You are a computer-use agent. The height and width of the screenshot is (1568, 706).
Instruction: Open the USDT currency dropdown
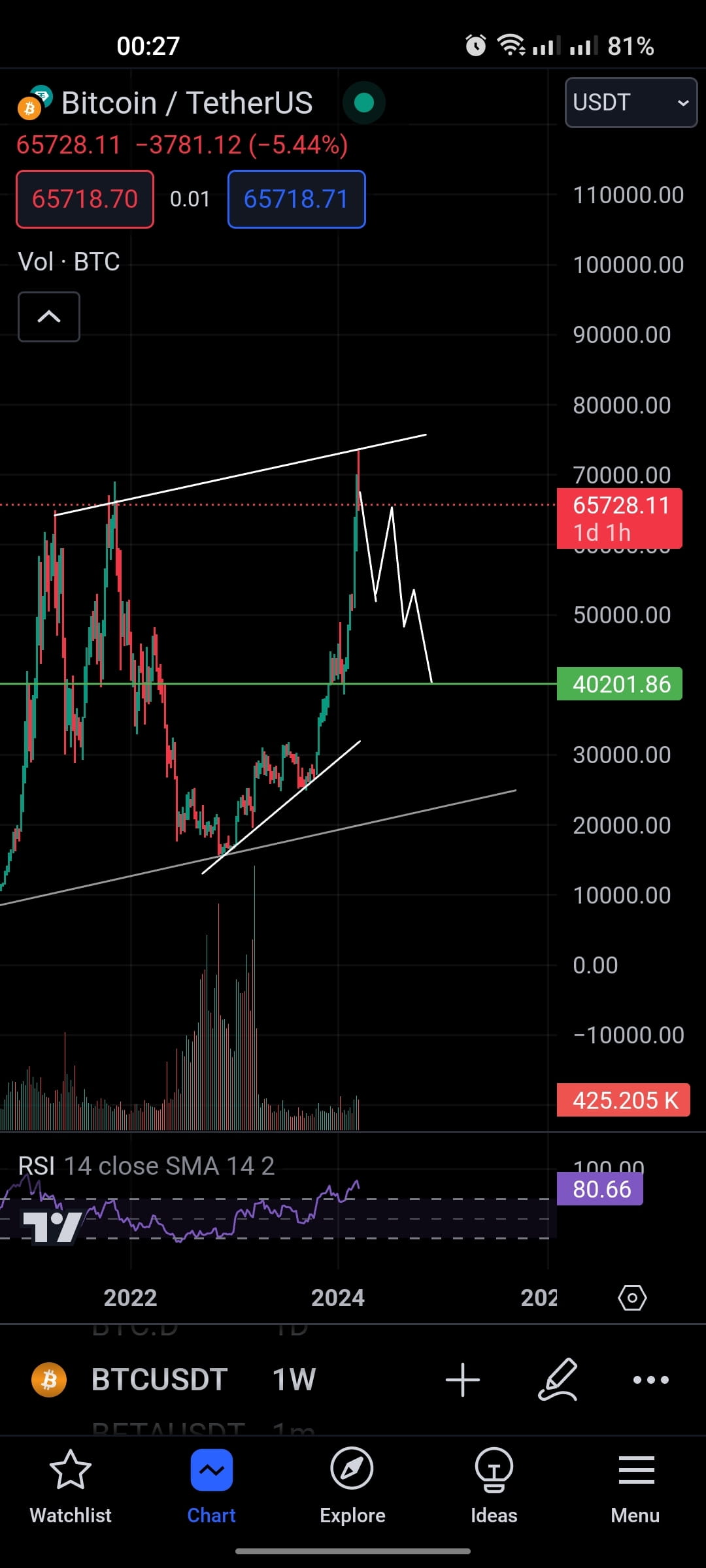(630, 103)
